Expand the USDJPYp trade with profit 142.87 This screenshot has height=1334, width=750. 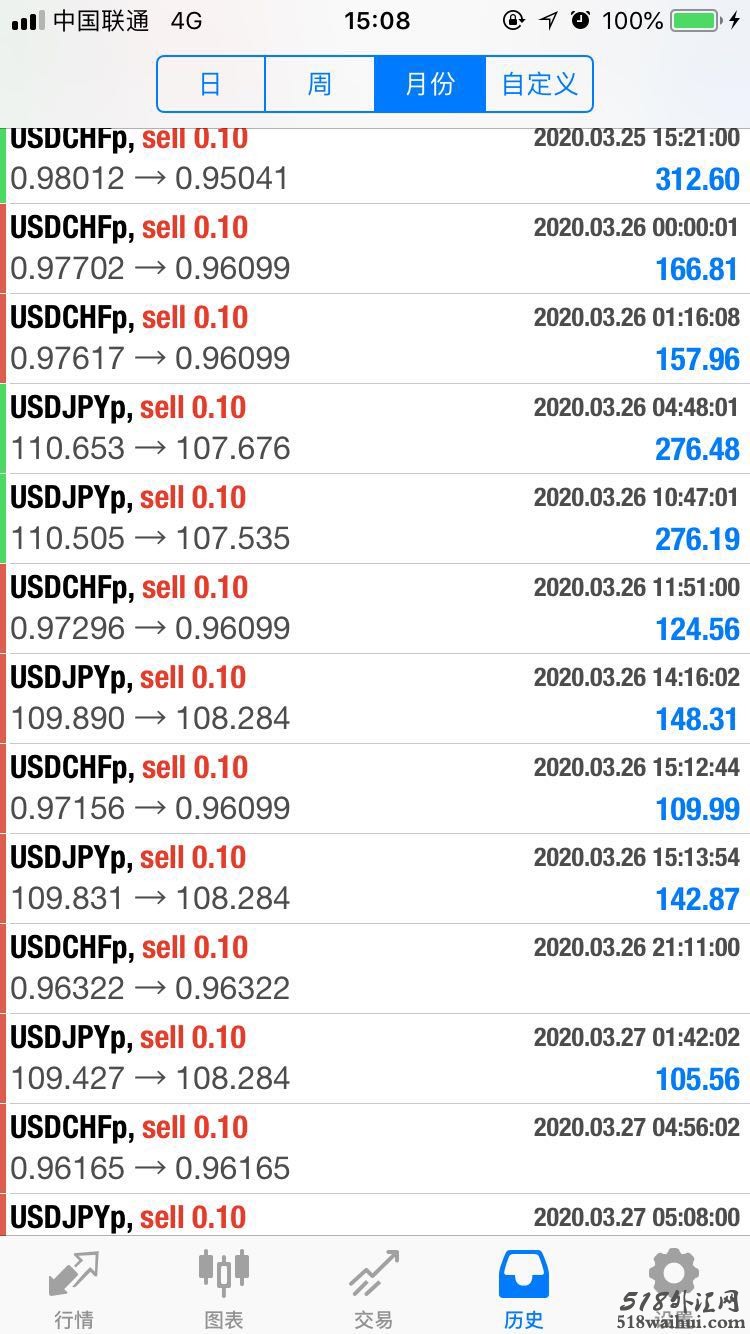coord(375,879)
